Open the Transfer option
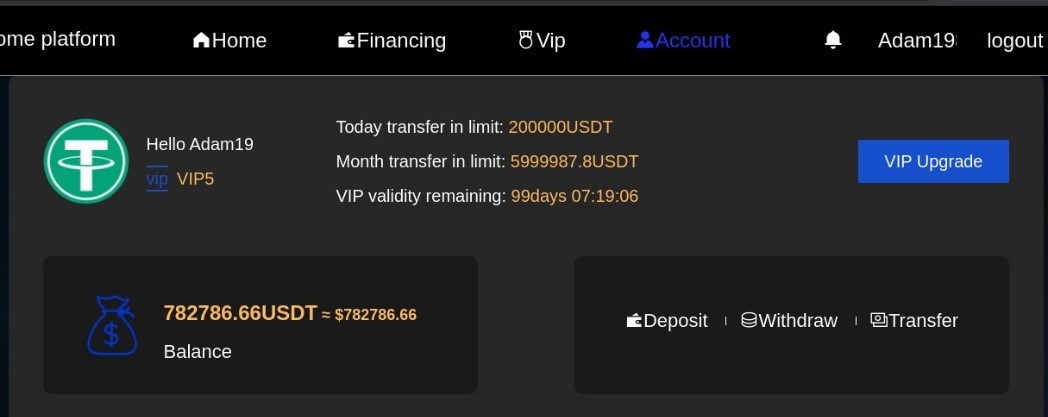 [914, 321]
